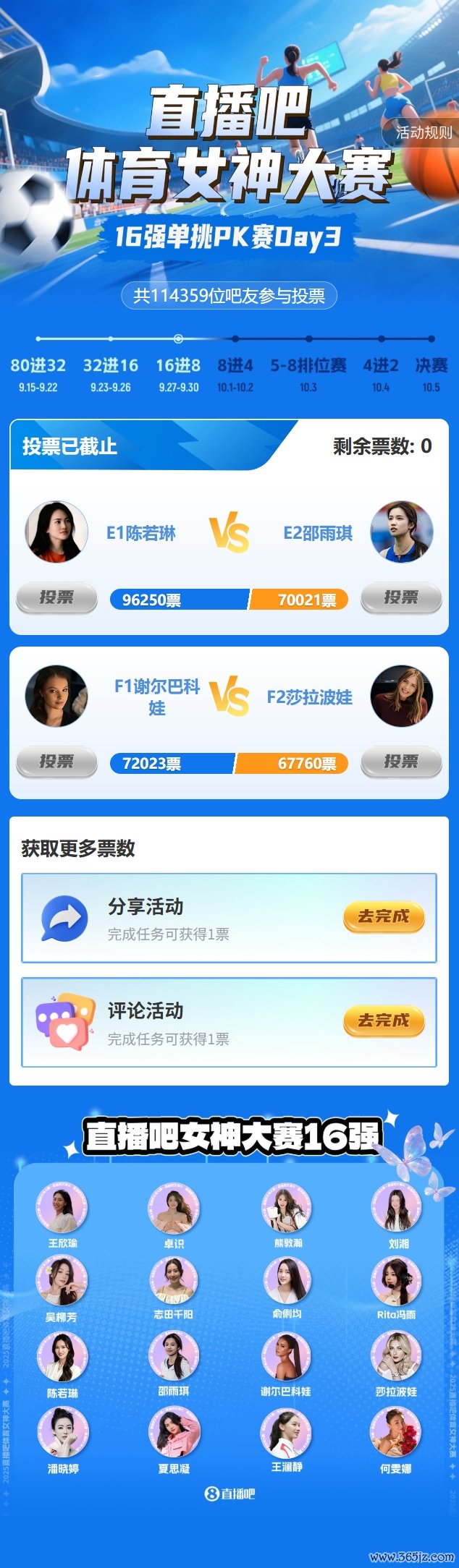Vote for E2邵雨琪
Image resolution: width=459 pixels, height=1568 pixels.
coord(401,597)
